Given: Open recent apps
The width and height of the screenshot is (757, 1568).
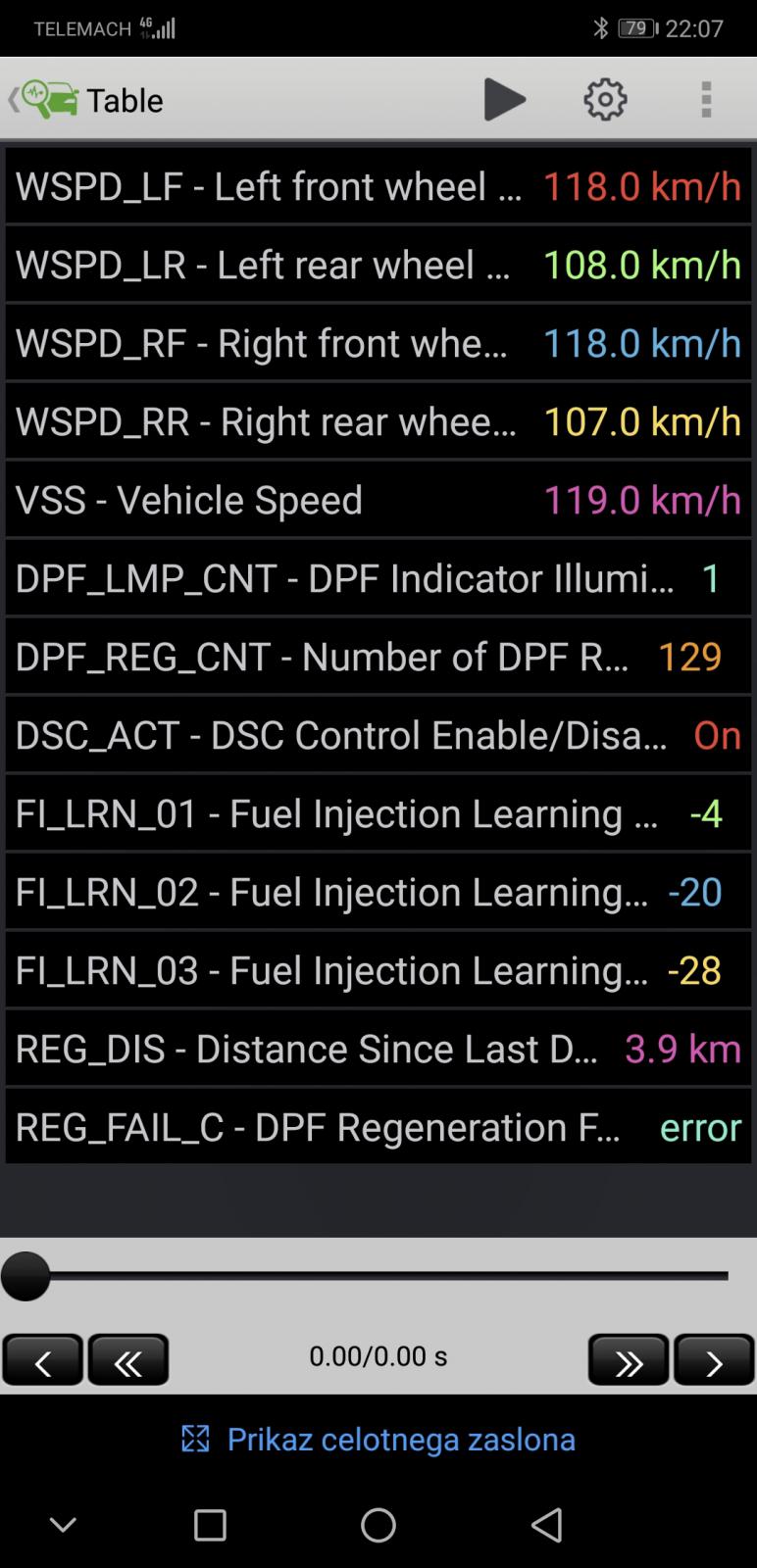Looking at the screenshot, I should pos(210,1525).
